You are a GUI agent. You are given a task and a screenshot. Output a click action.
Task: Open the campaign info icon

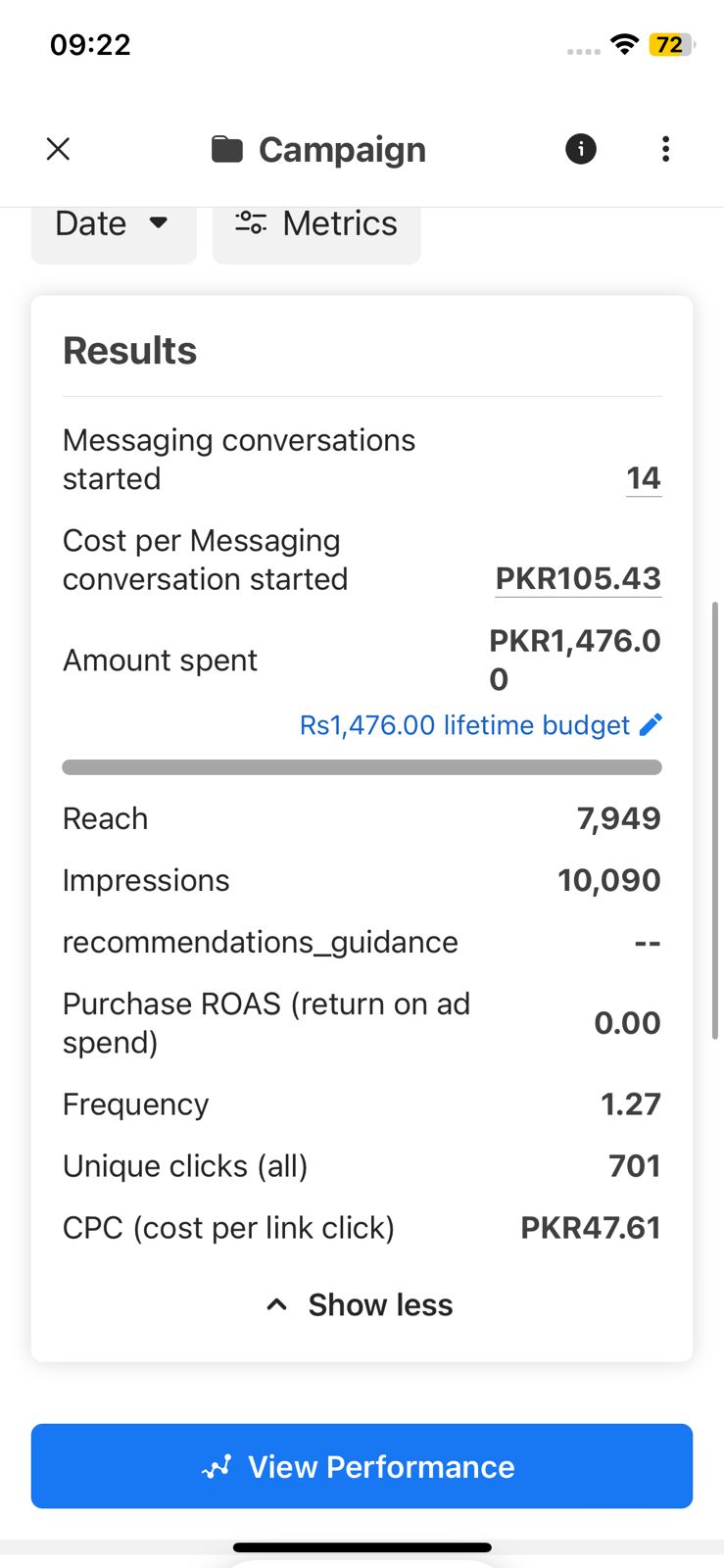tap(580, 149)
